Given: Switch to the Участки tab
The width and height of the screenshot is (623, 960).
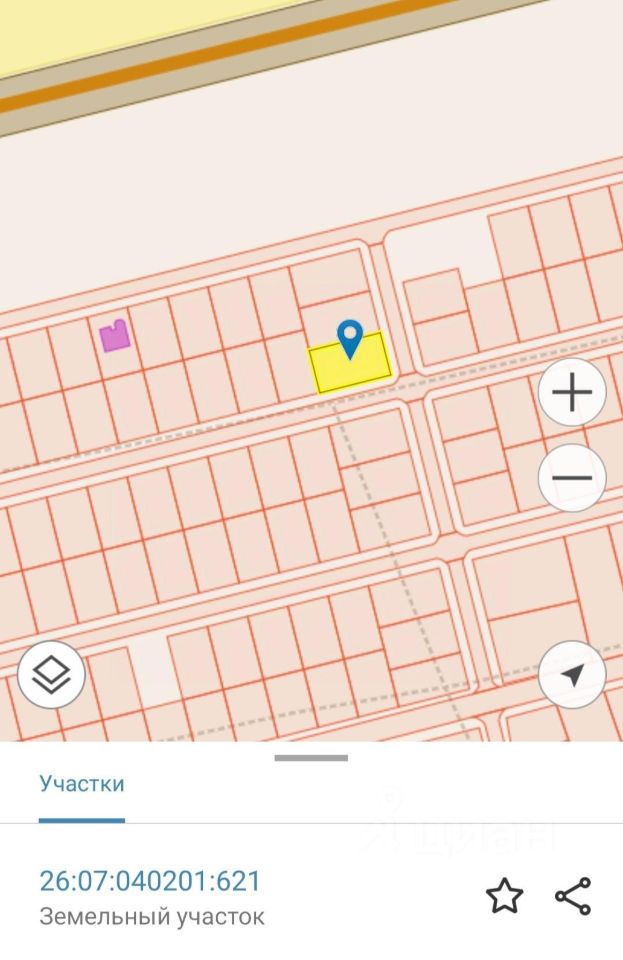Looking at the screenshot, I should 82,783.
